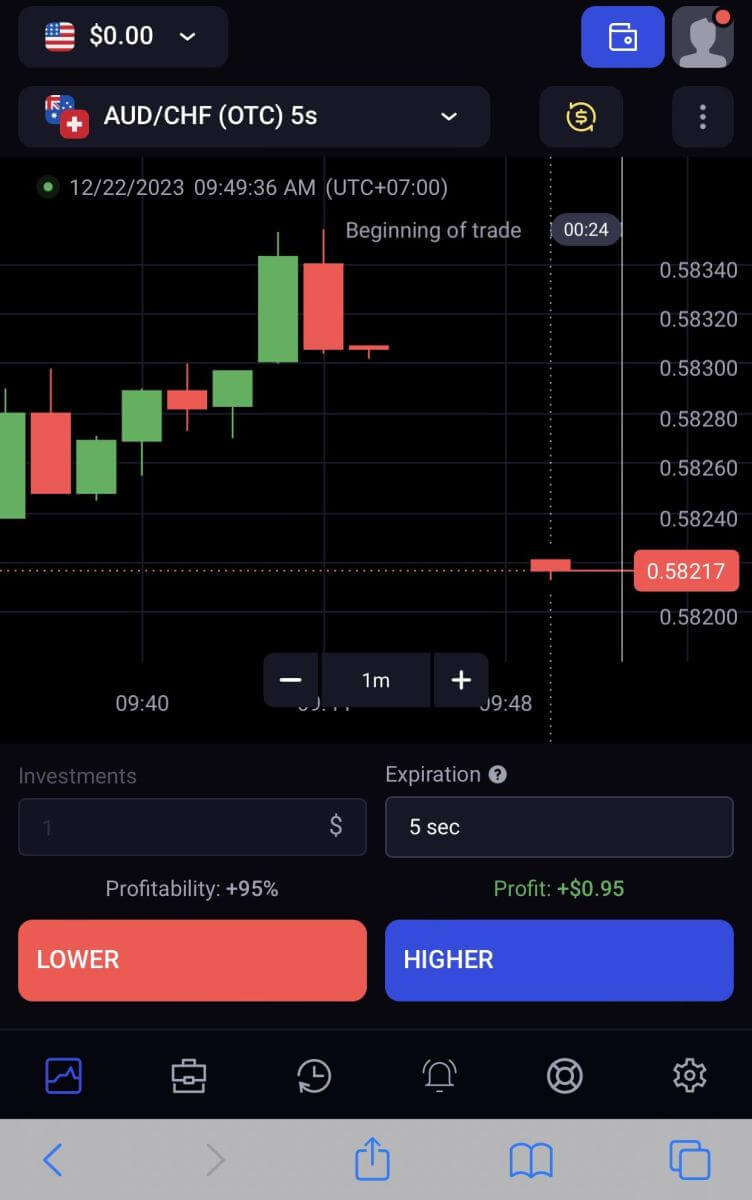The height and width of the screenshot is (1200, 752).
Task: Open the three-dot overflow menu
Action: (703, 117)
